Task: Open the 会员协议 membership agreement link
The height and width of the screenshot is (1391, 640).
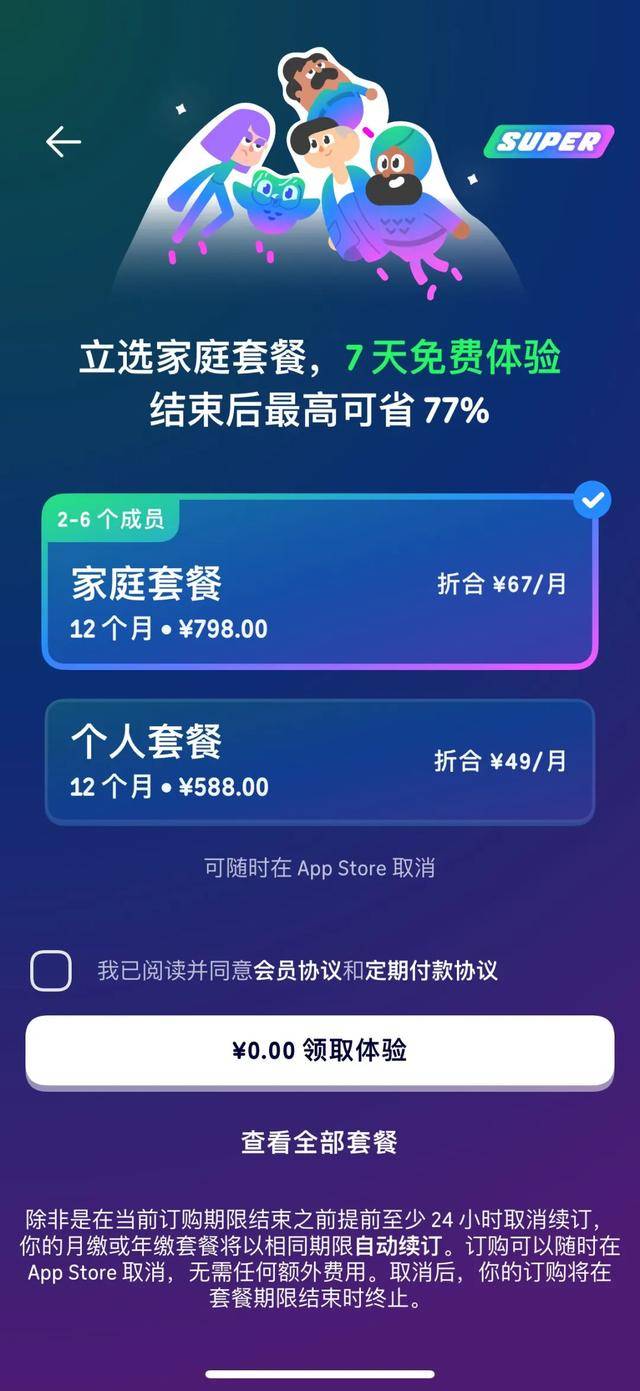Action: click(x=297, y=971)
